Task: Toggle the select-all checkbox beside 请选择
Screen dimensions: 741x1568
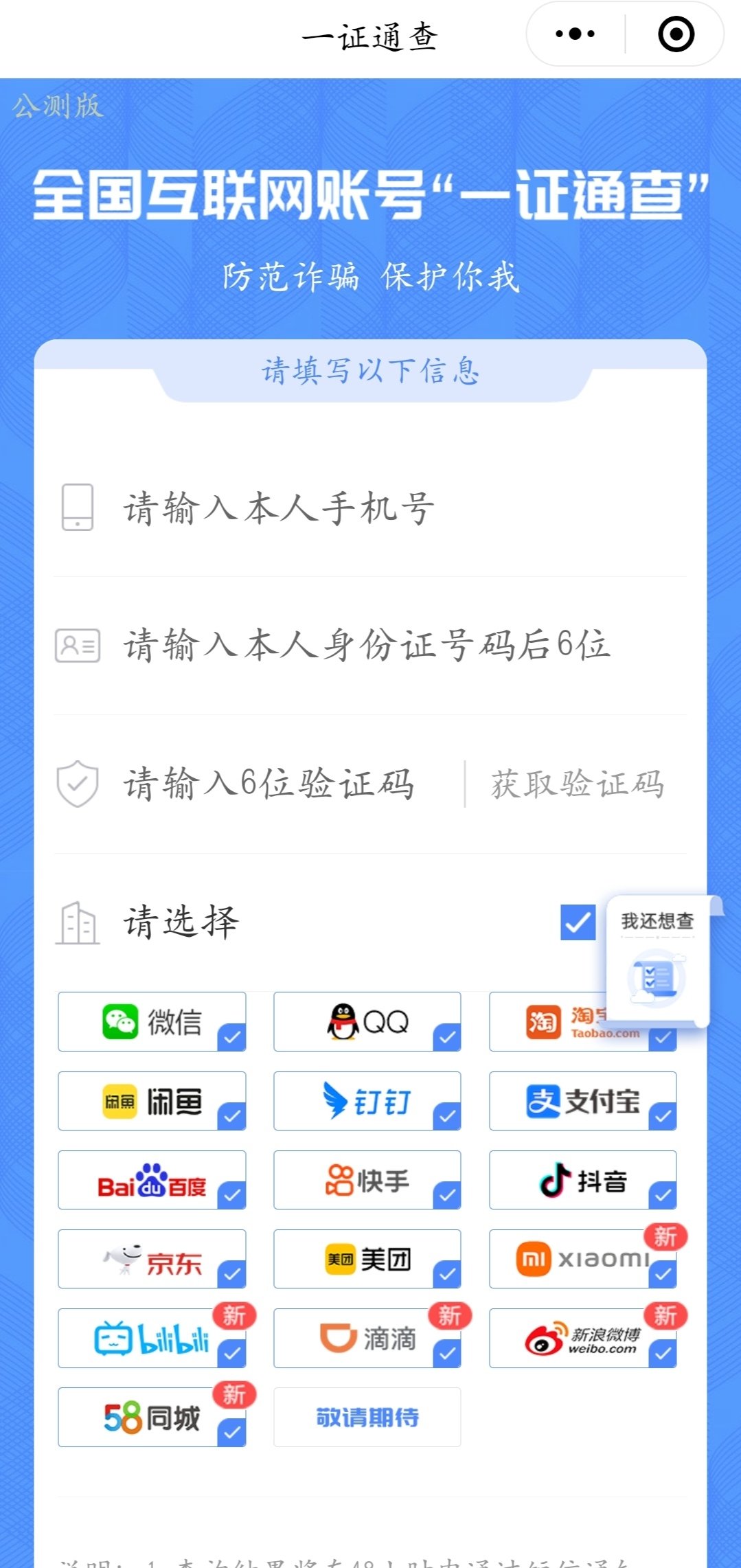Action: 578,922
